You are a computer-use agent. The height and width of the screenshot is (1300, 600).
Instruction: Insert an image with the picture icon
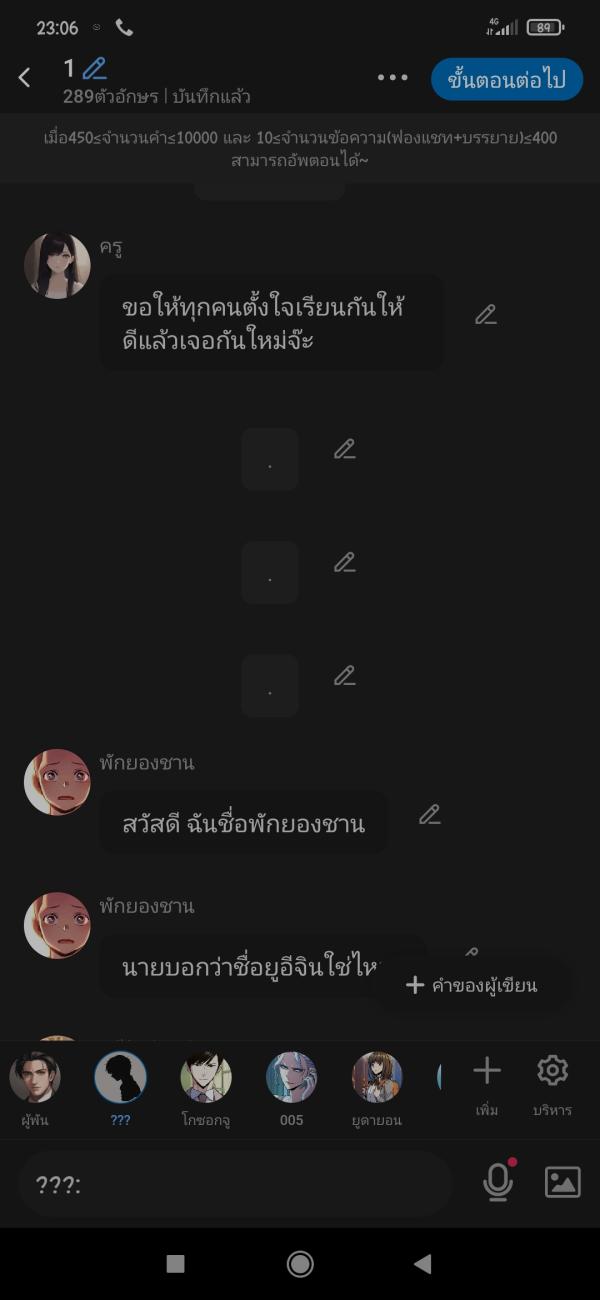point(562,1182)
